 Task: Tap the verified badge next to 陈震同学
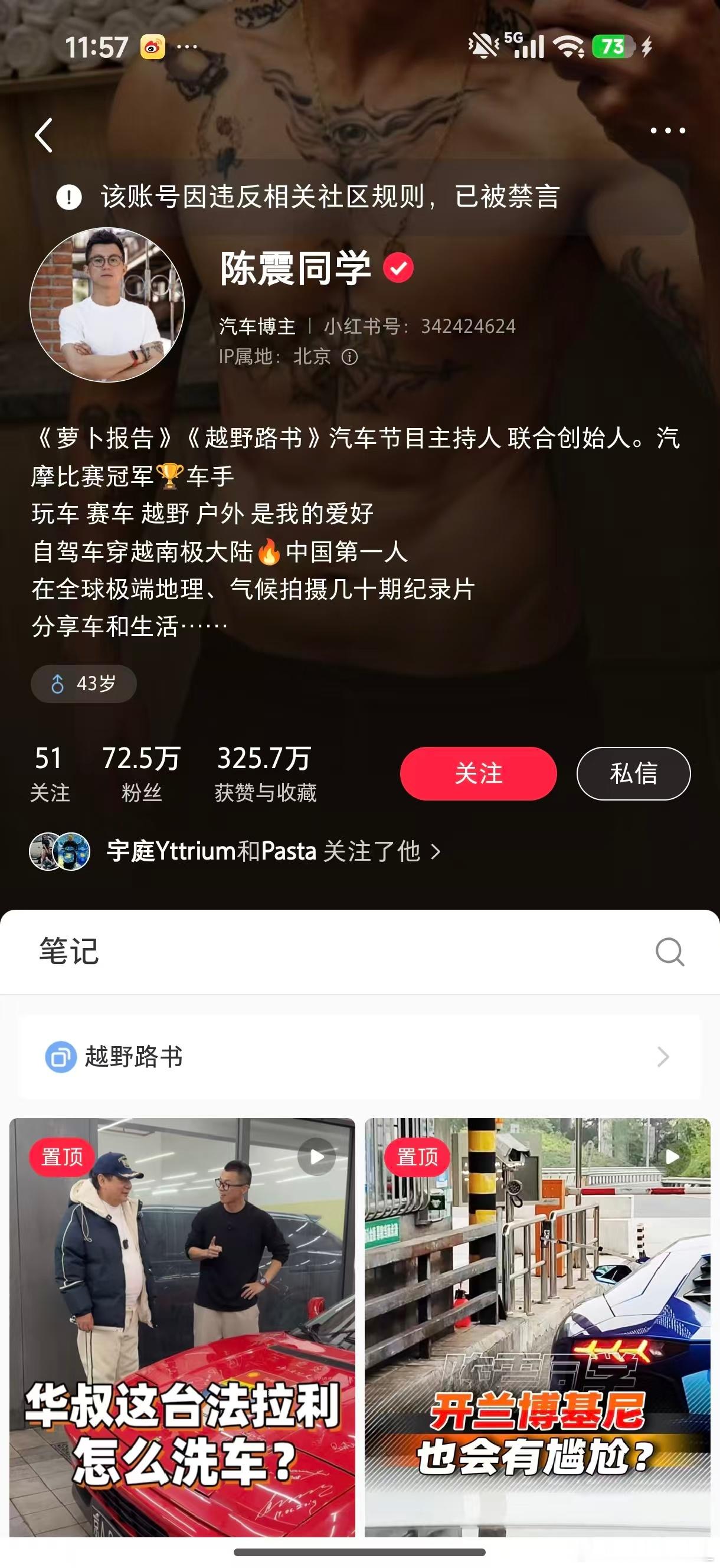398,268
